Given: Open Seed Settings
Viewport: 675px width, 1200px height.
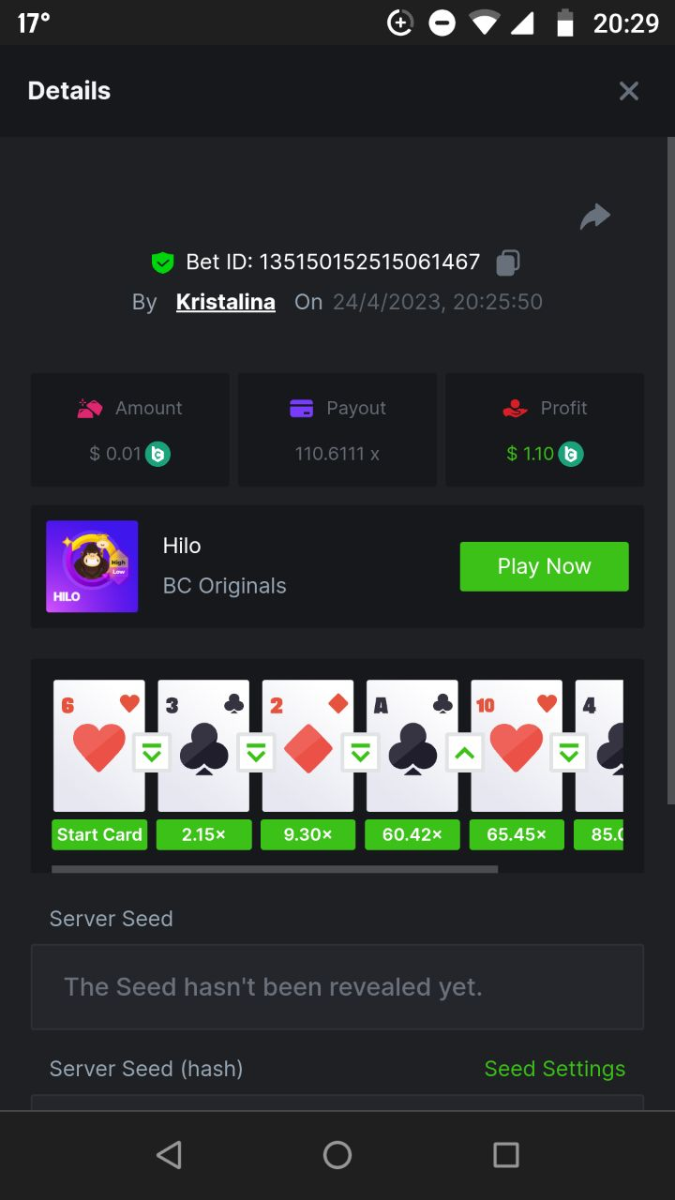Looking at the screenshot, I should [x=554, y=1069].
